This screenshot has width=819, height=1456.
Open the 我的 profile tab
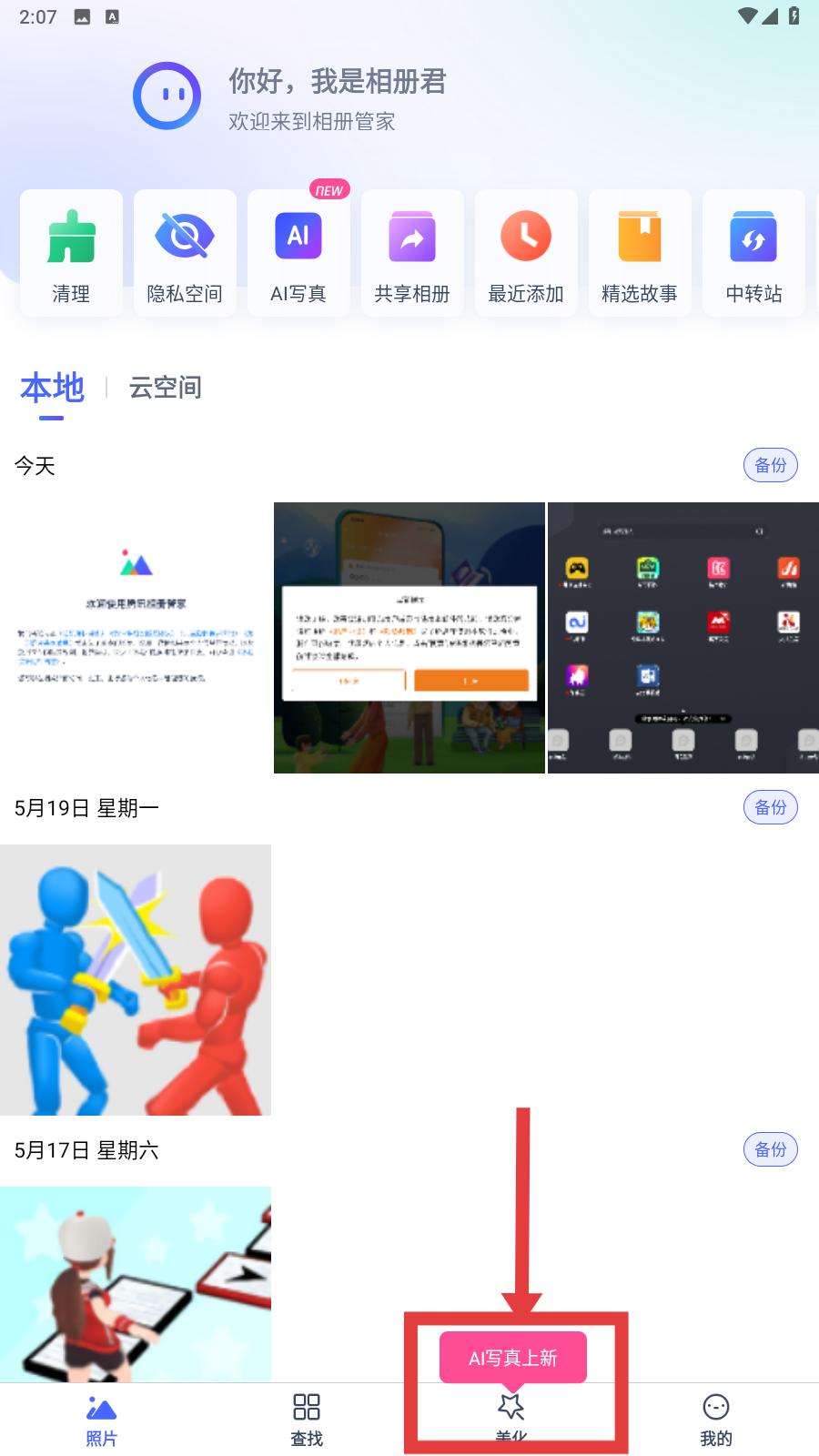click(716, 1420)
